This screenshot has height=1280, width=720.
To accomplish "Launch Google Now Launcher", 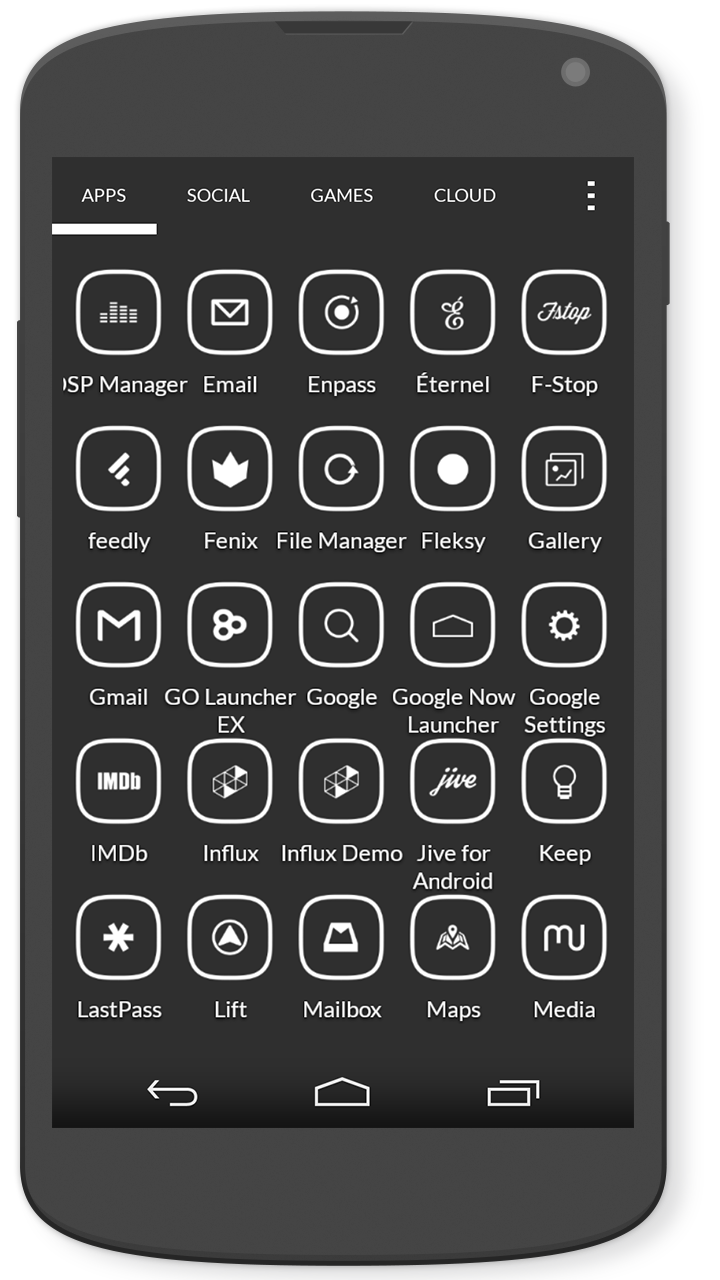I will coord(453,625).
